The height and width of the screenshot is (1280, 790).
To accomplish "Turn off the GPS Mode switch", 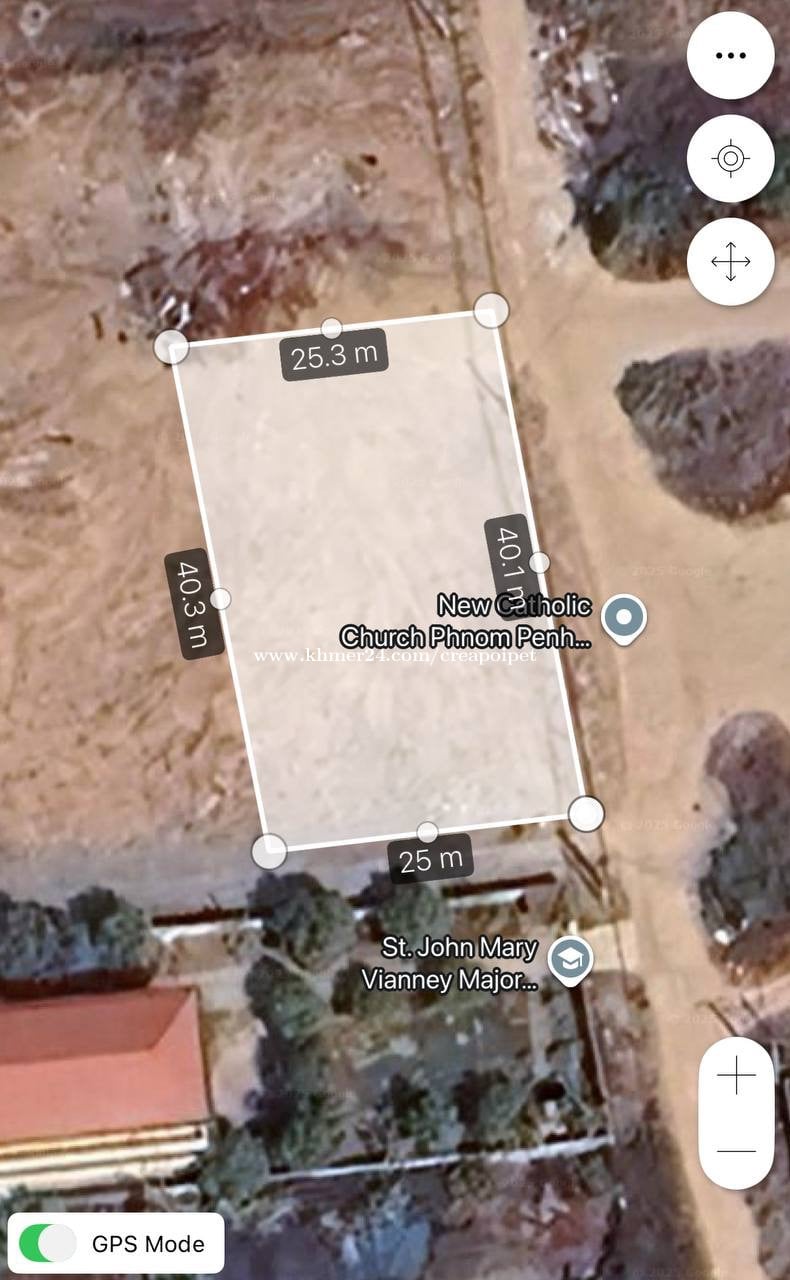I will point(49,1244).
